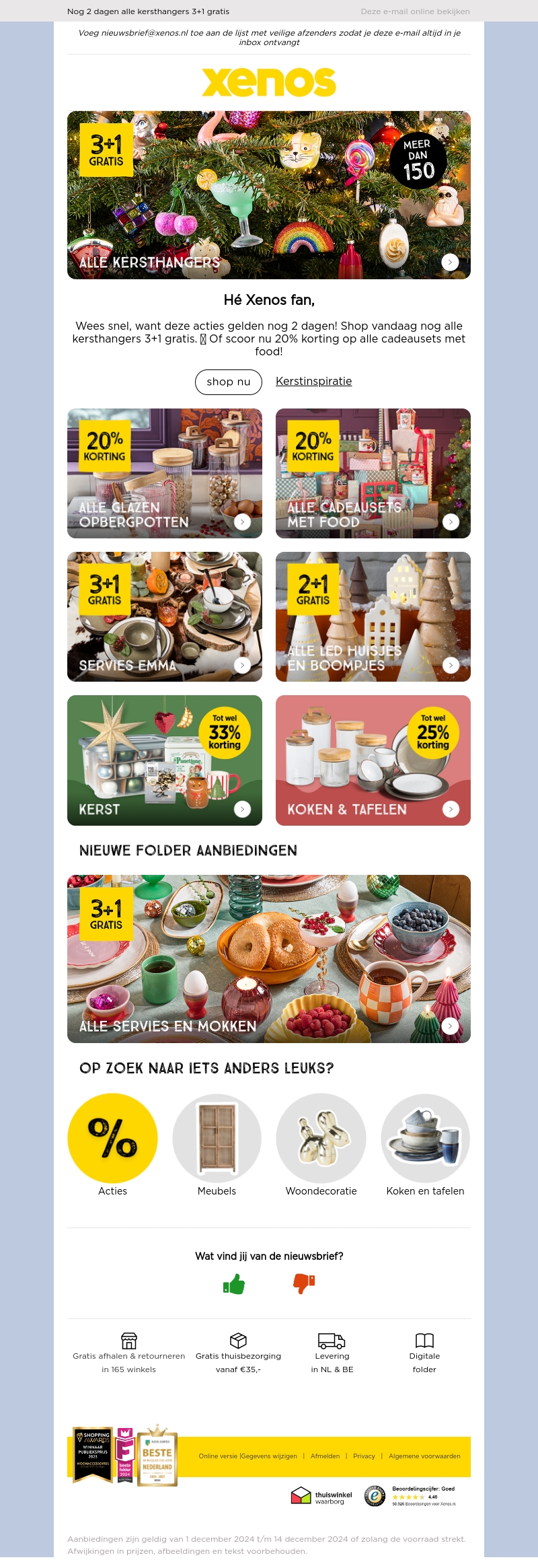This screenshot has width=538, height=1568.
Task: Open the Alle cadeausets met food tile
Action: [373, 473]
